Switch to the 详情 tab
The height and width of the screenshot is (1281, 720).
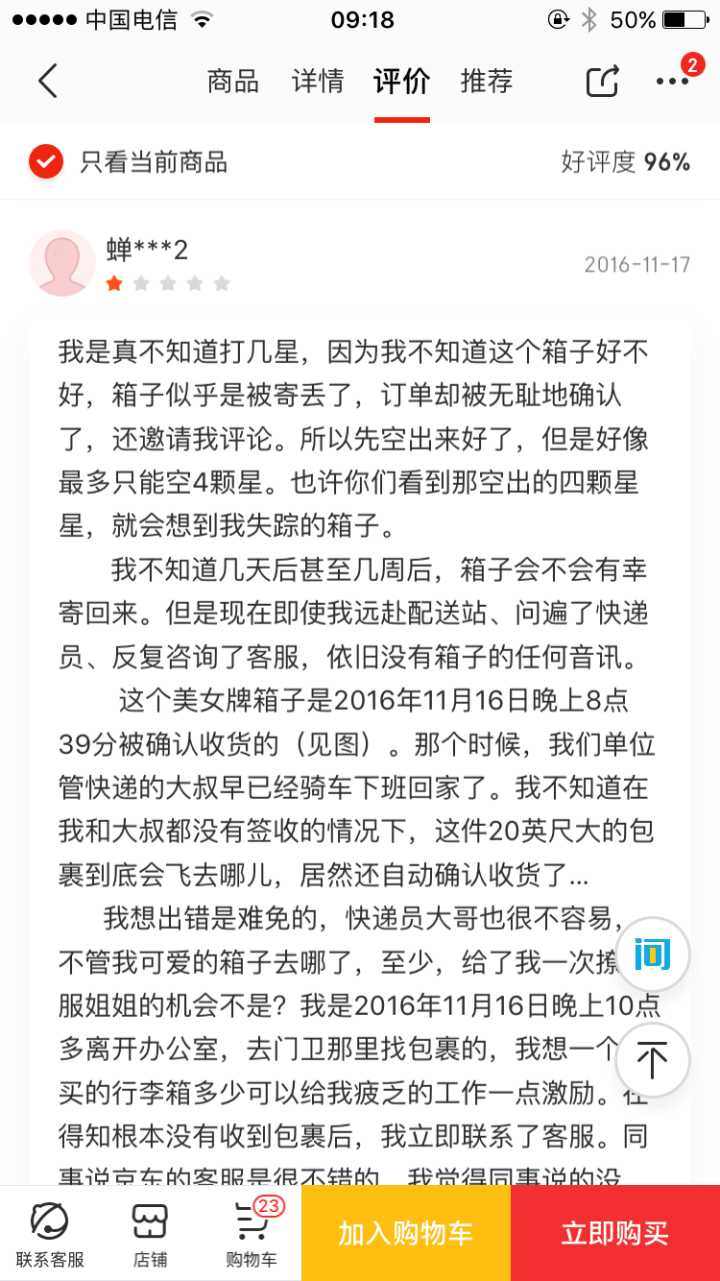318,81
